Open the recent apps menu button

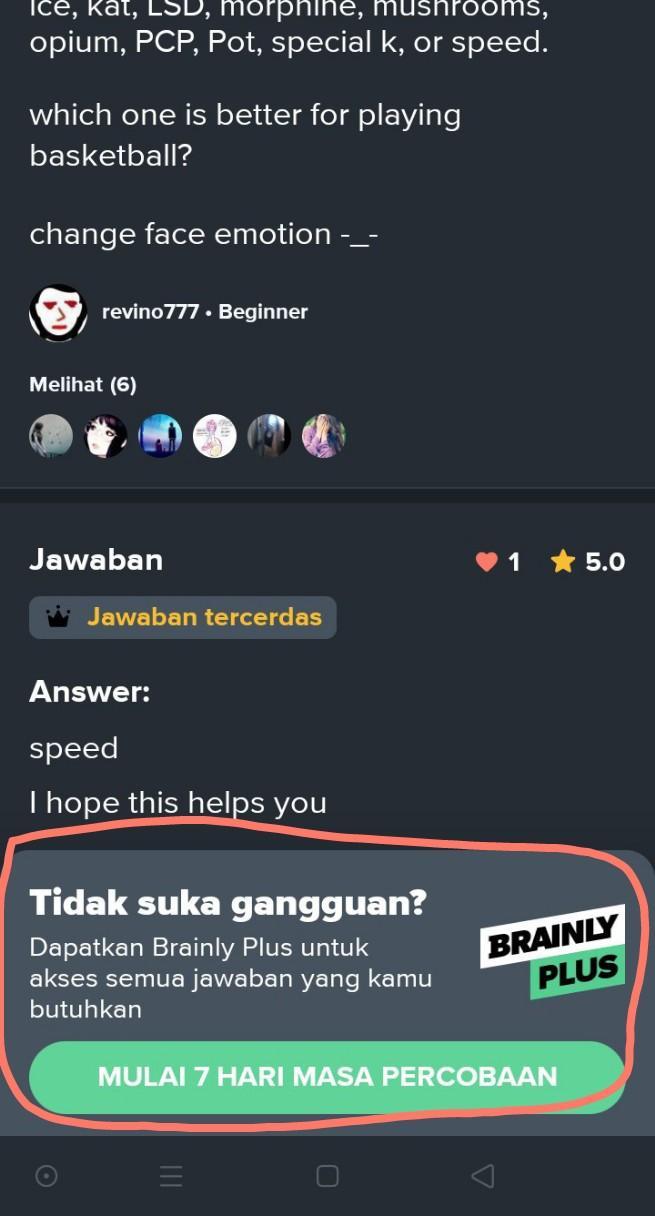(x=171, y=1176)
